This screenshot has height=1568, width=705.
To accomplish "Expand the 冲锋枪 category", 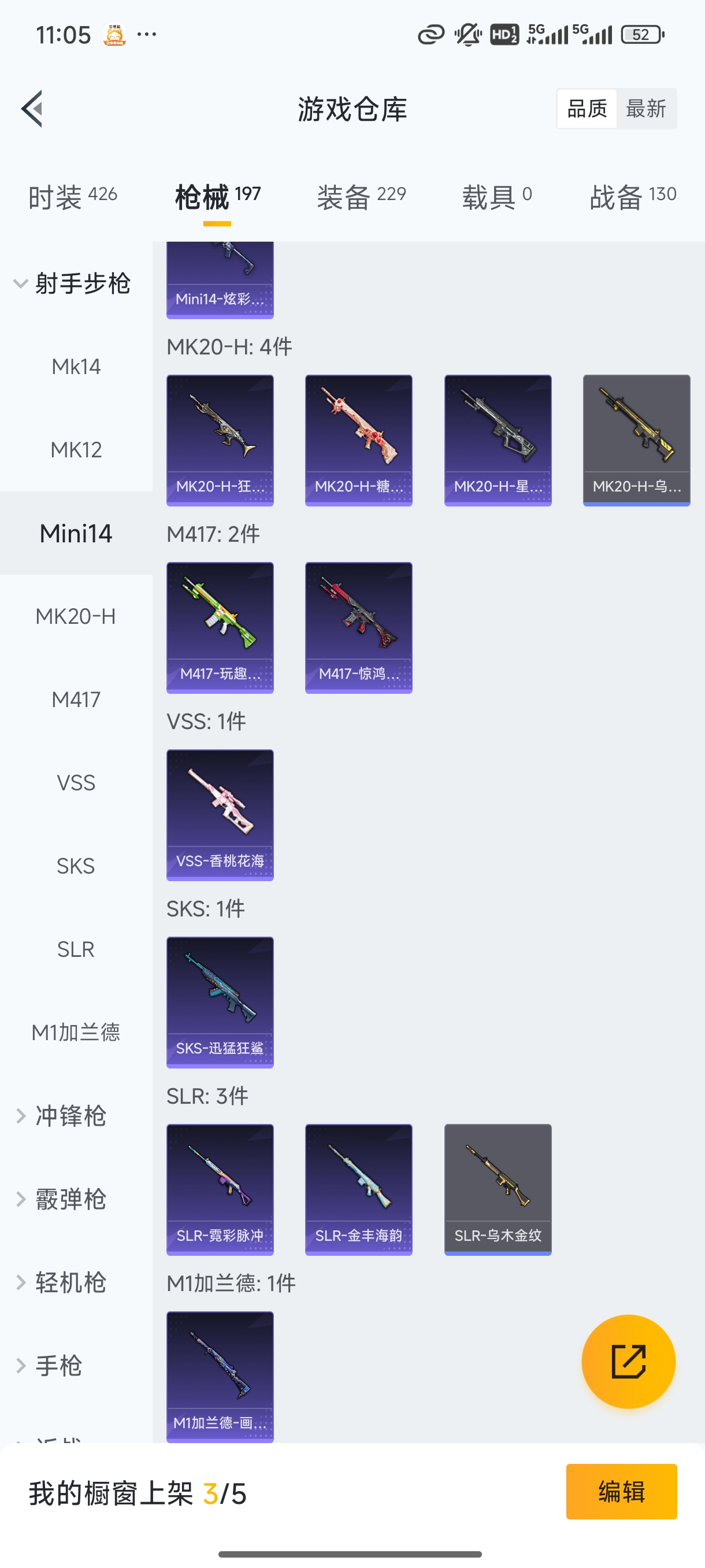I will pyautogui.click(x=70, y=1116).
